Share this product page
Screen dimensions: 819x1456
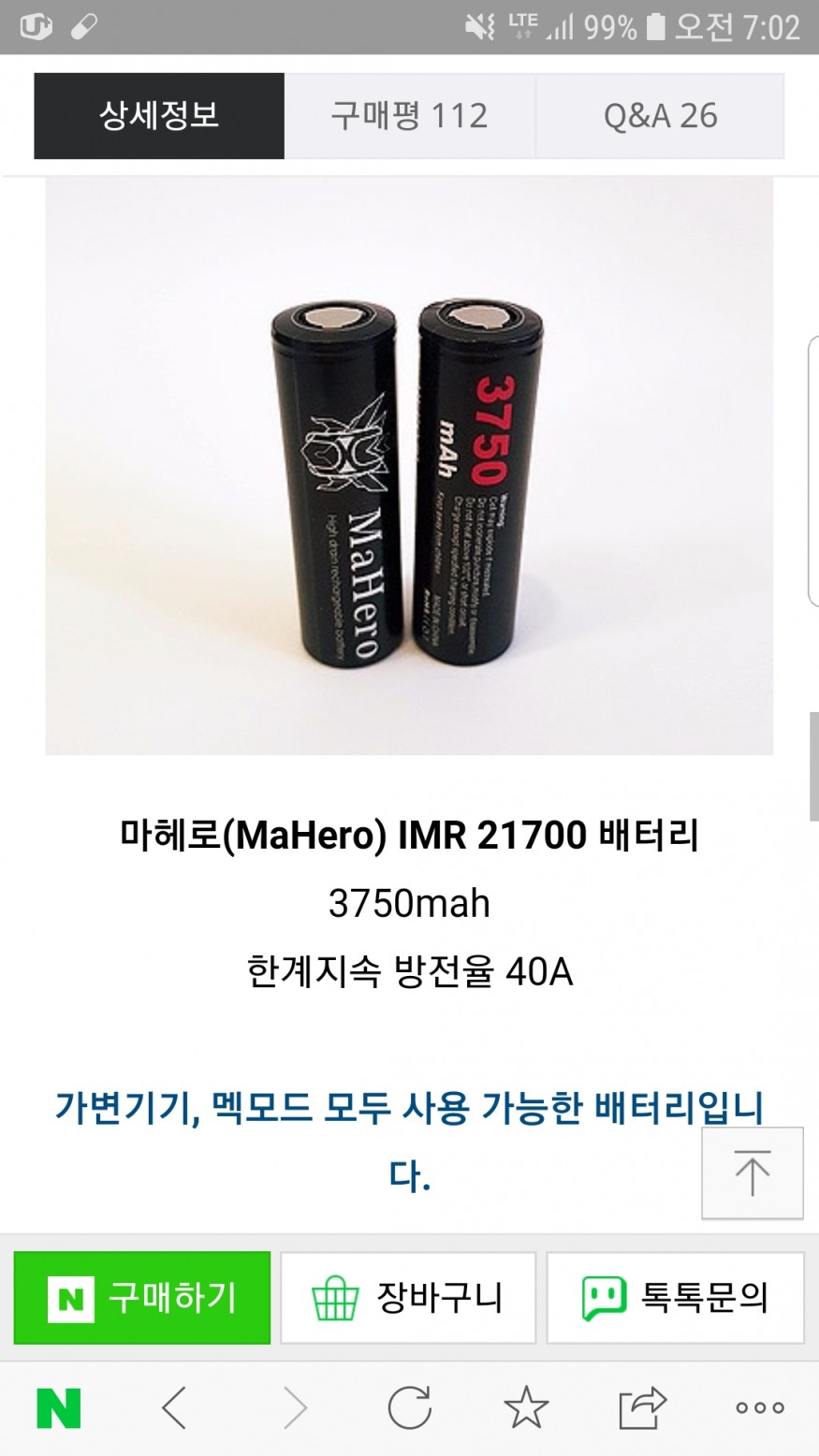coord(642,1407)
